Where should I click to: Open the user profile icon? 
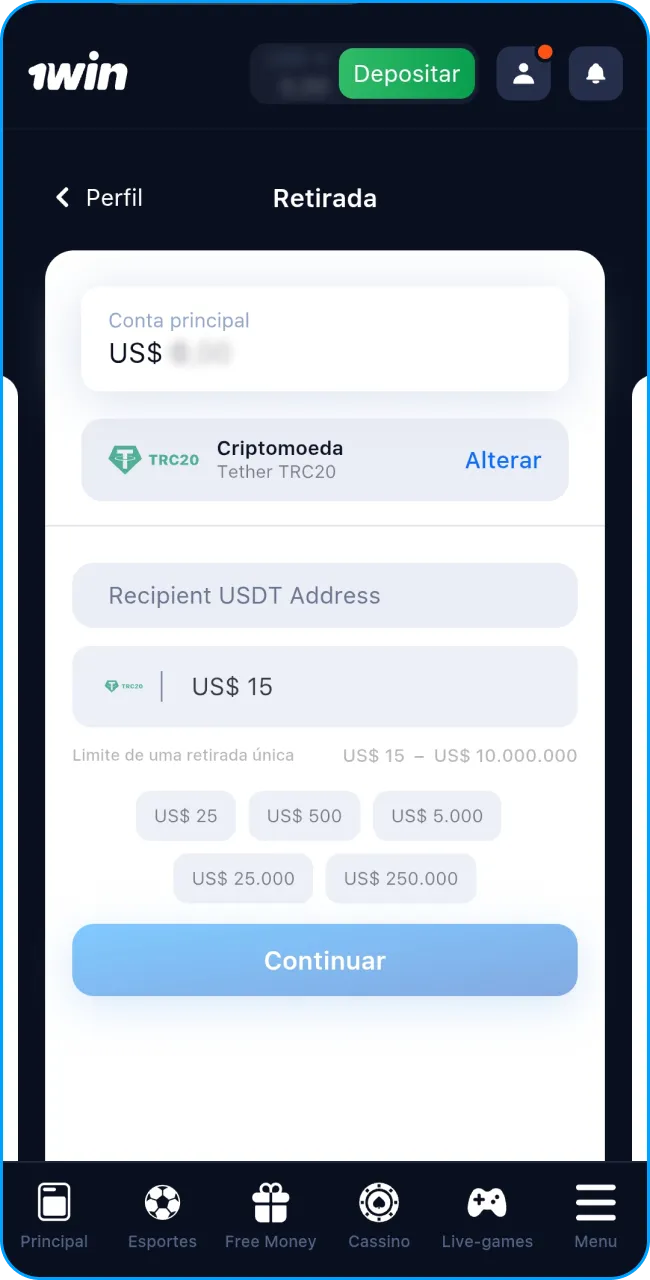523,74
